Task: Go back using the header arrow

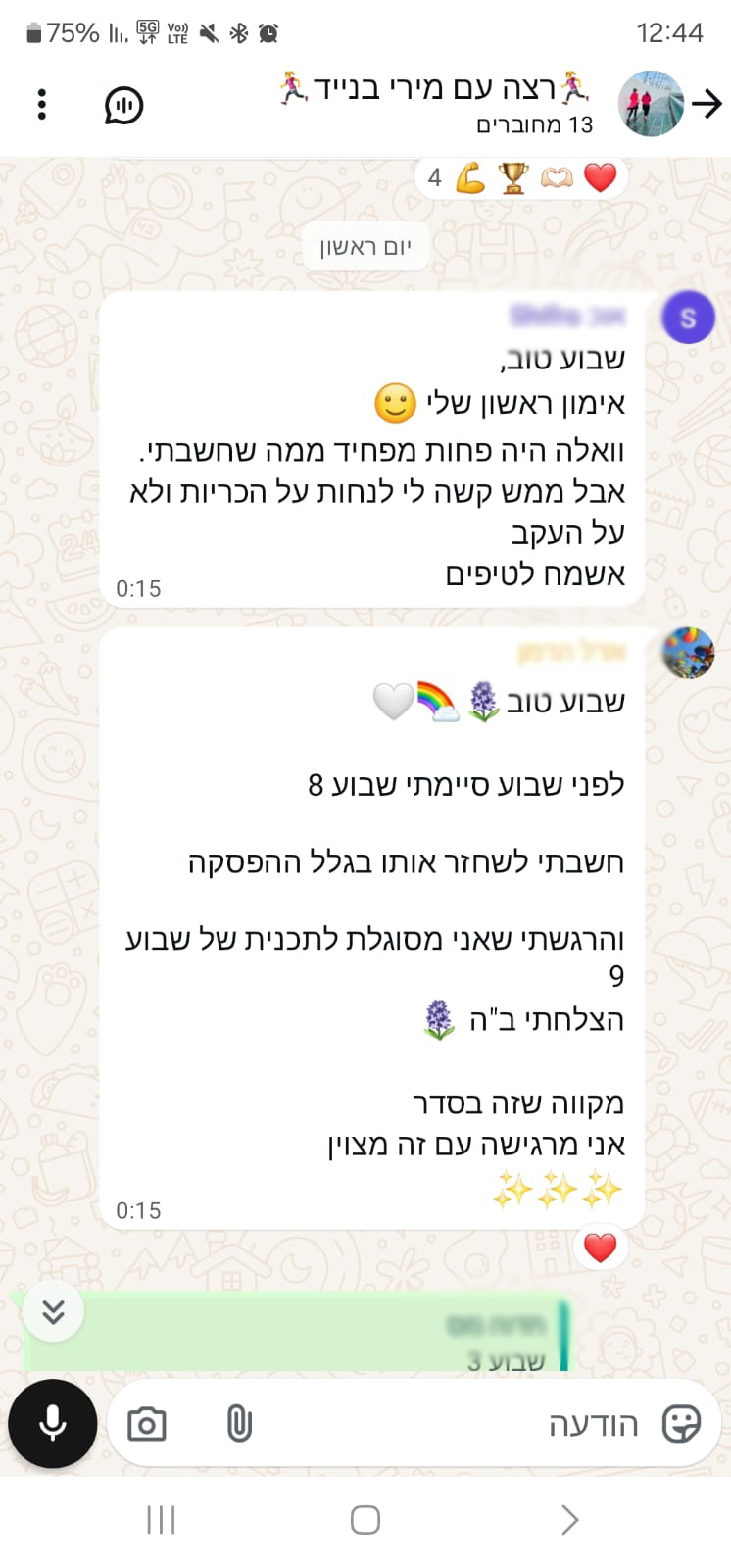Action: pyautogui.click(x=707, y=104)
